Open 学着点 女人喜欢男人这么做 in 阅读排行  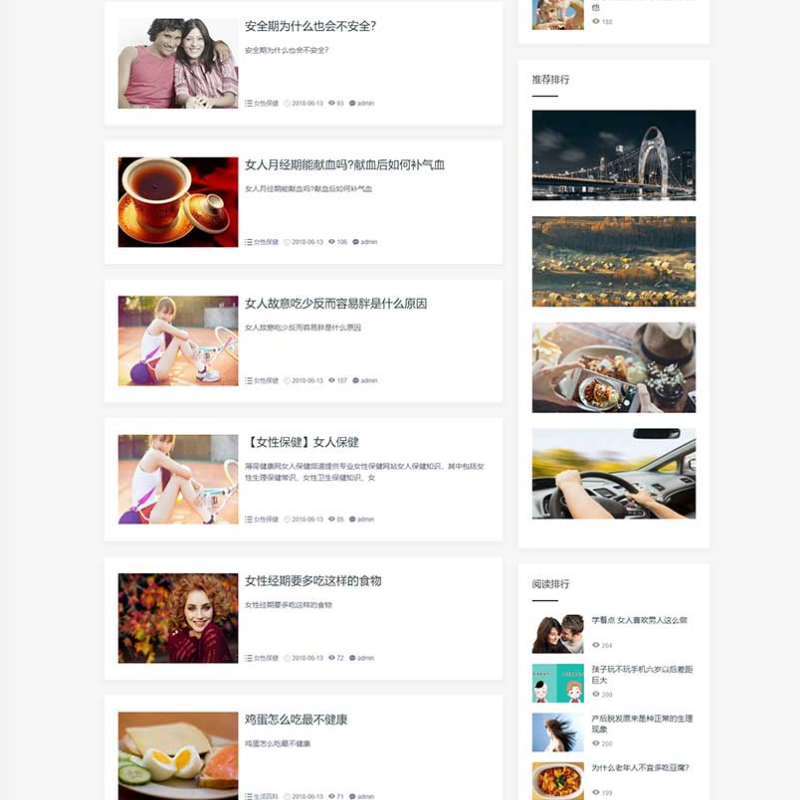coord(639,620)
